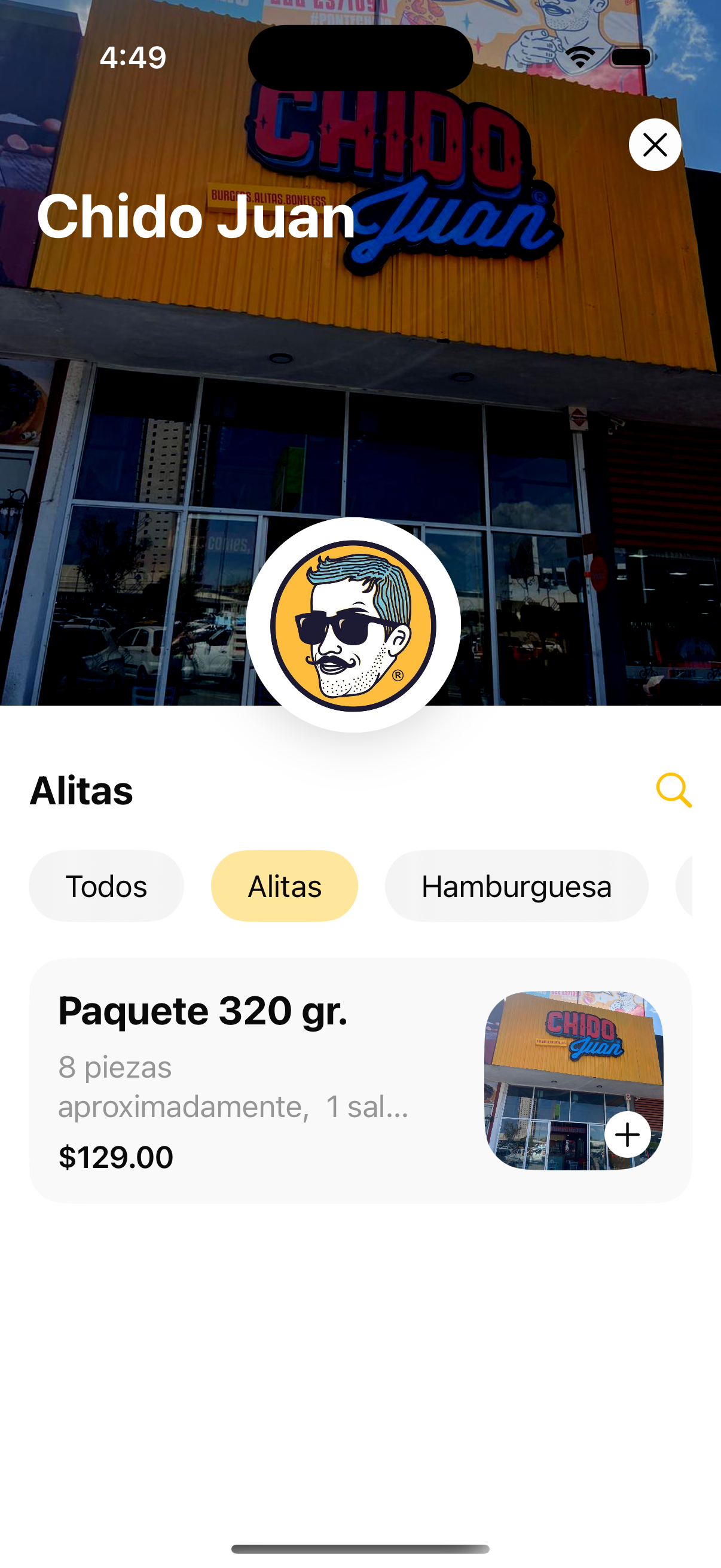
Task: Close the Chido Juan restaurant page
Action: [x=655, y=145]
